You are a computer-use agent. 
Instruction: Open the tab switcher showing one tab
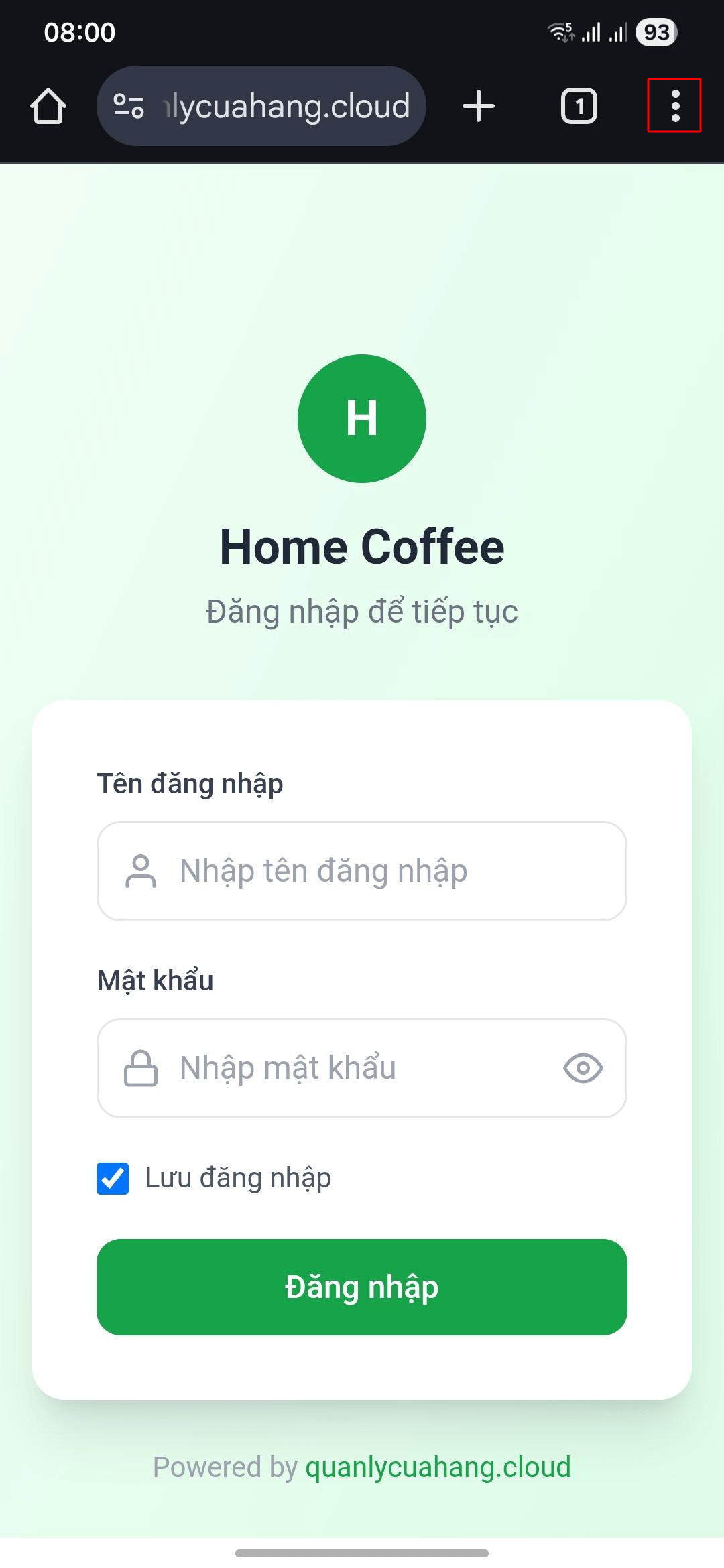tap(577, 106)
